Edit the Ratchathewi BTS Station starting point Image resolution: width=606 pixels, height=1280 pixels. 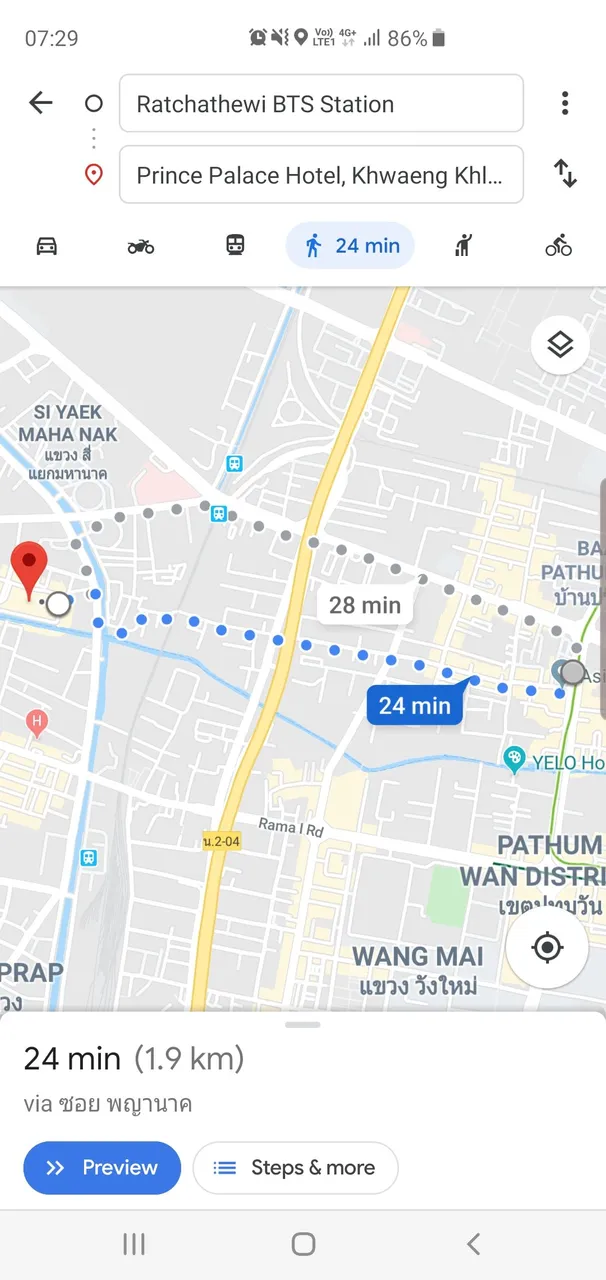tap(321, 104)
